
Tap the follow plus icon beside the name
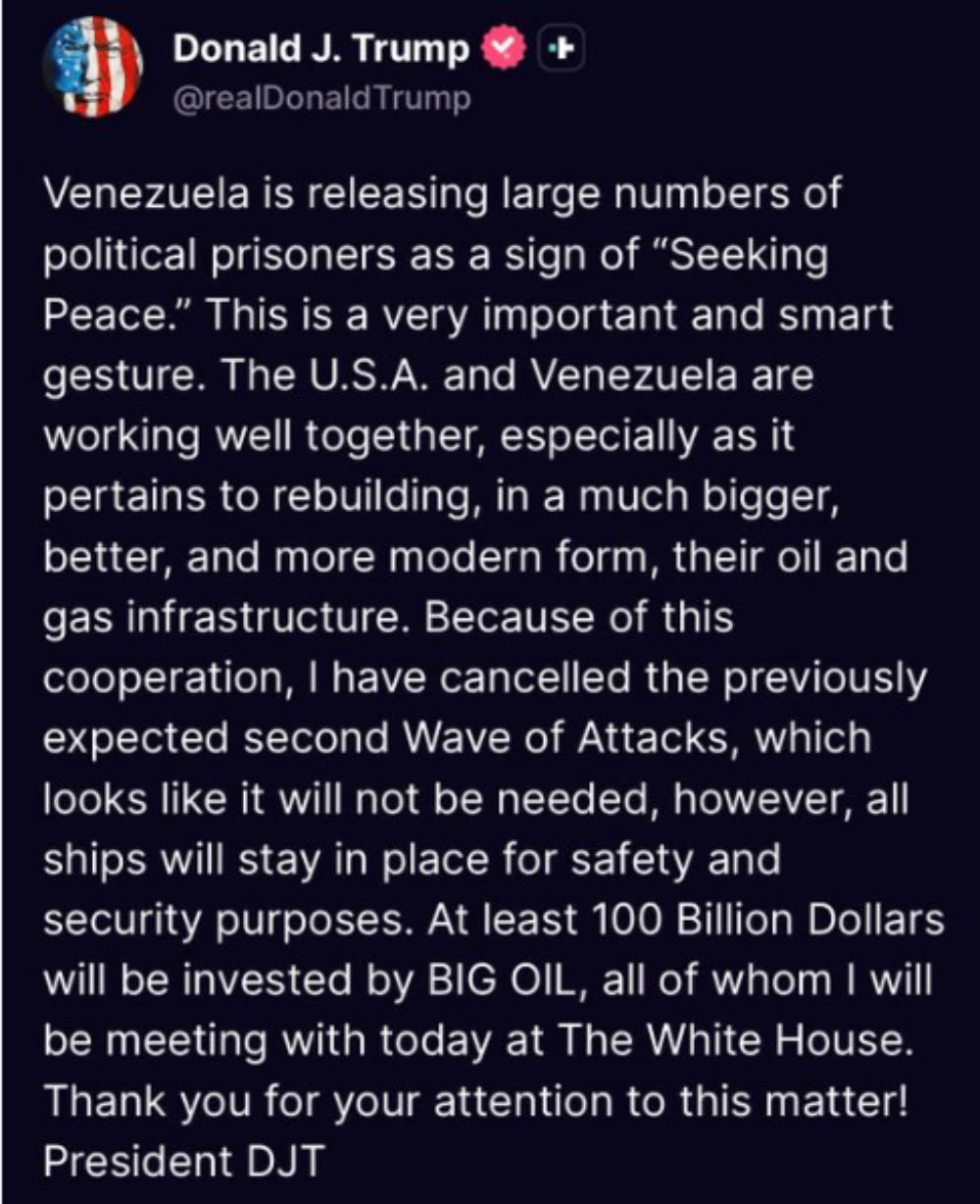point(563,48)
